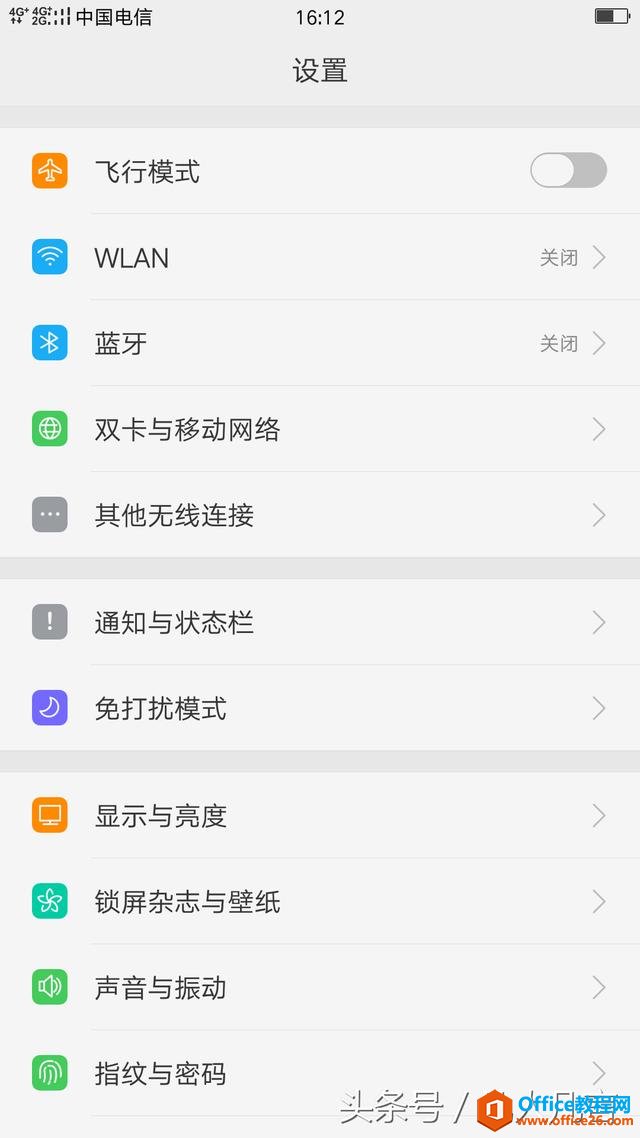Image resolution: width=640 pixels, height=1138 pixels.
Task: Toggle the 飞行模式 airplane mode switch
Action: [568, 171]
